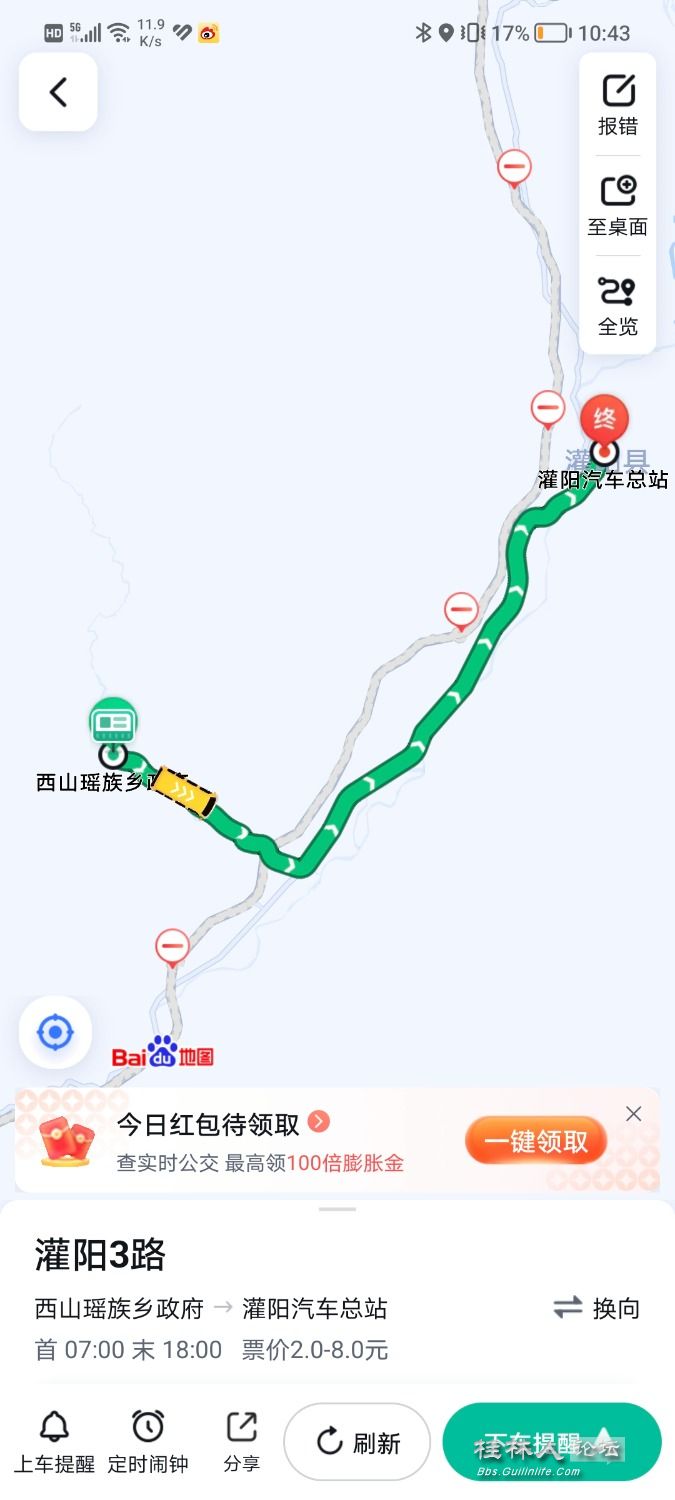Set a 上车提醒 boarding reminder

click(x=54, y=1441)
